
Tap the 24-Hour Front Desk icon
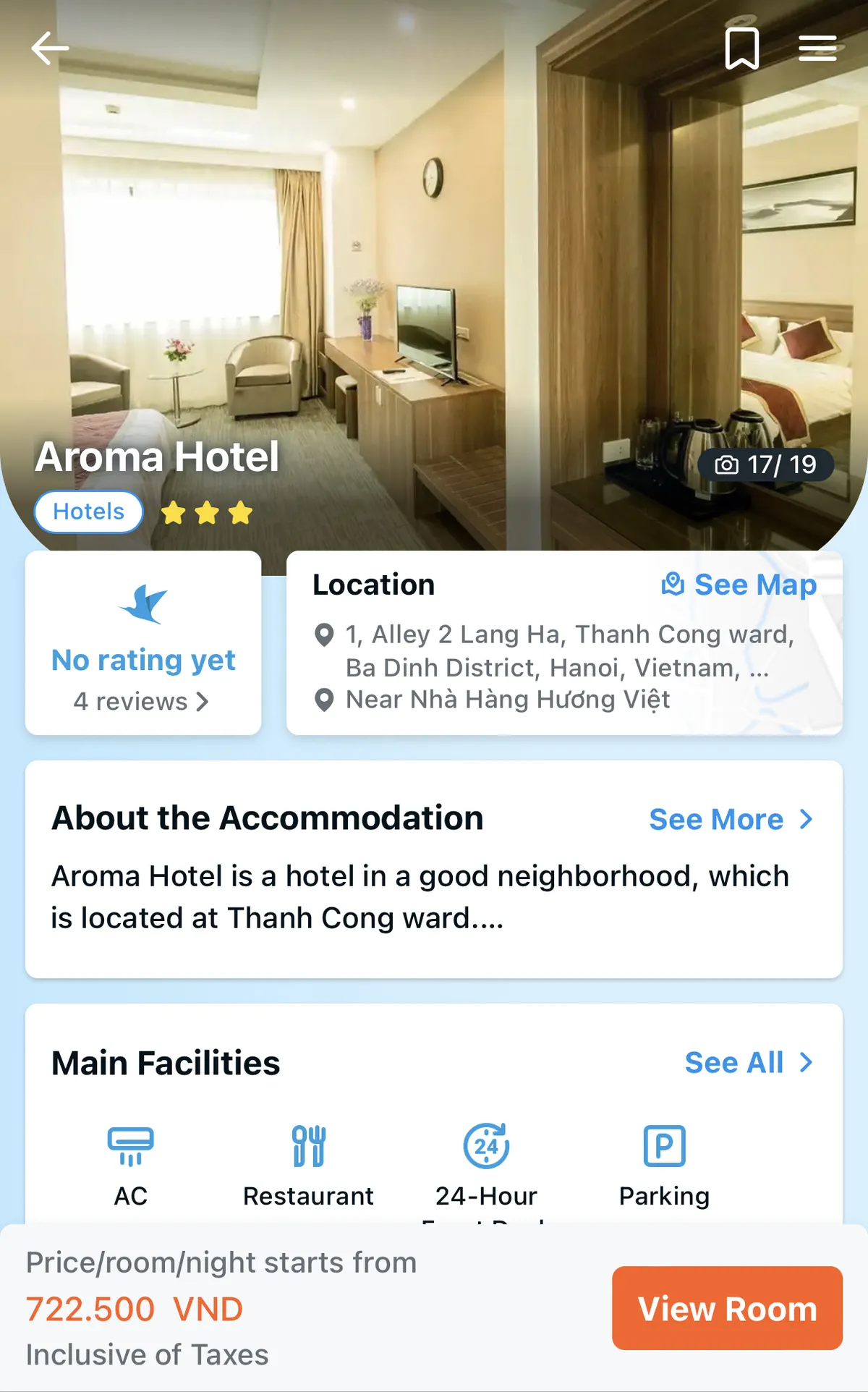pyautogui.click(x=486, y=1145)
